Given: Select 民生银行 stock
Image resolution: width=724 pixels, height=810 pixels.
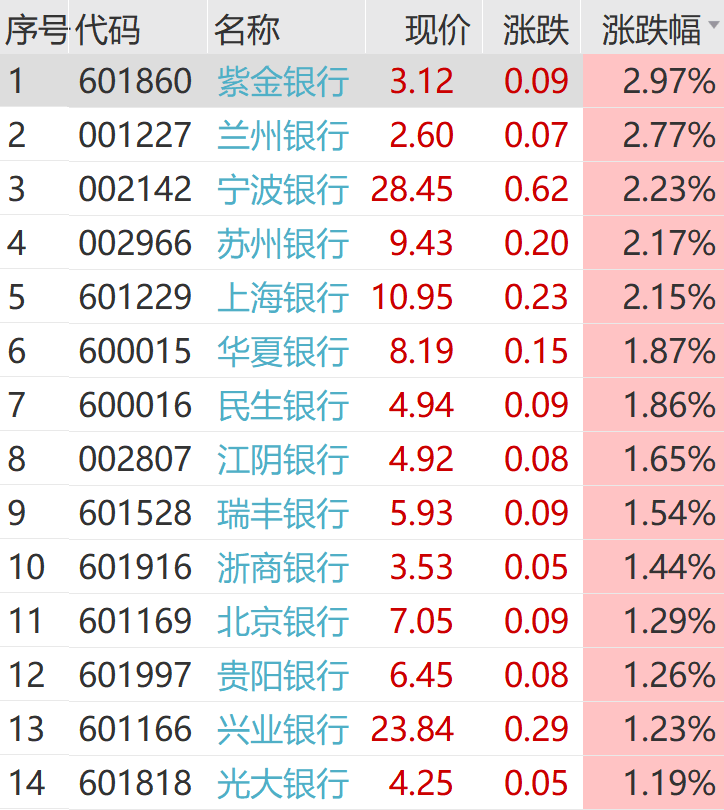Looking at the screenshot, I should [x=283, y=405].
